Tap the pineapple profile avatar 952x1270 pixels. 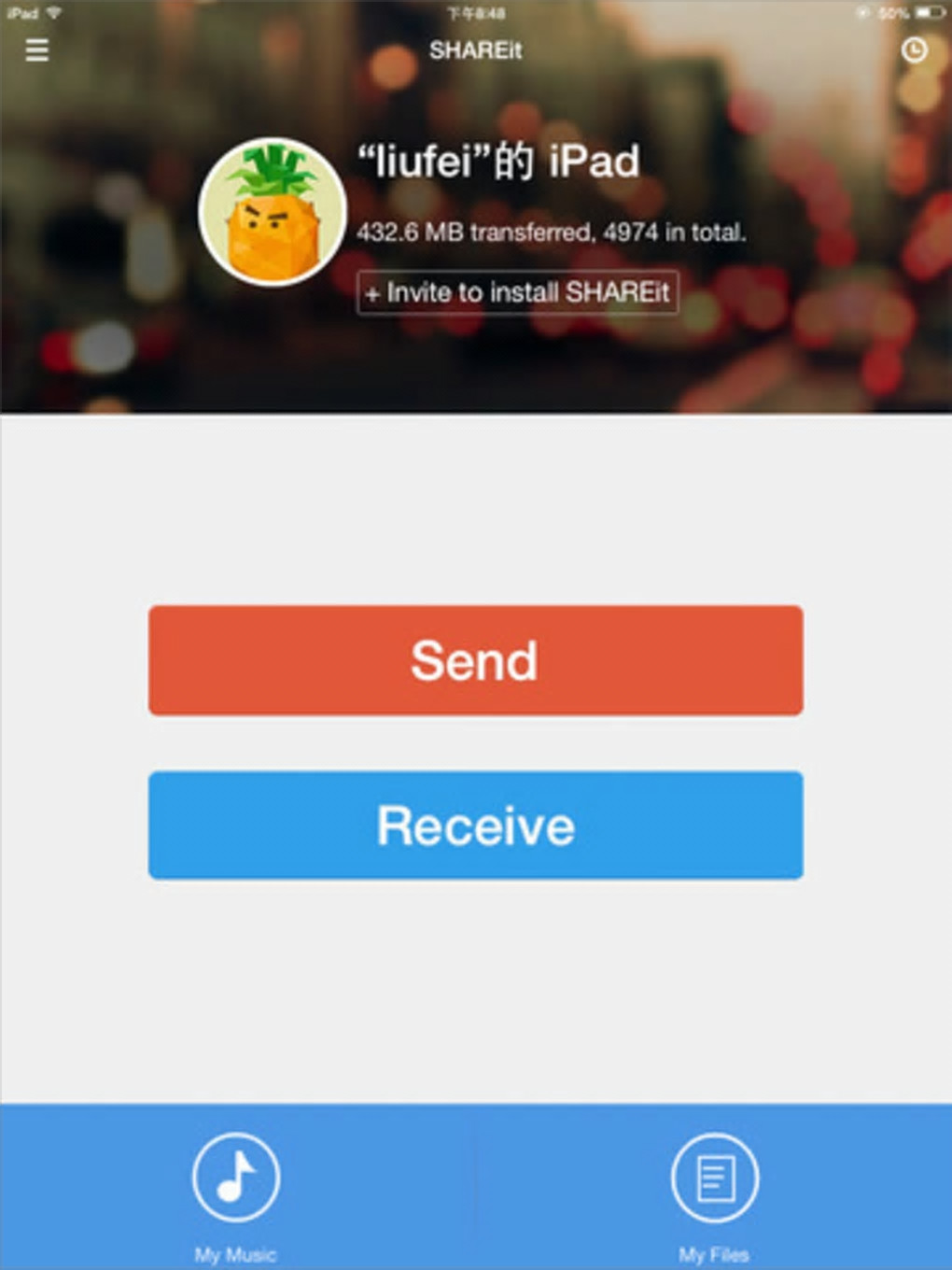(x=272, y=211)
